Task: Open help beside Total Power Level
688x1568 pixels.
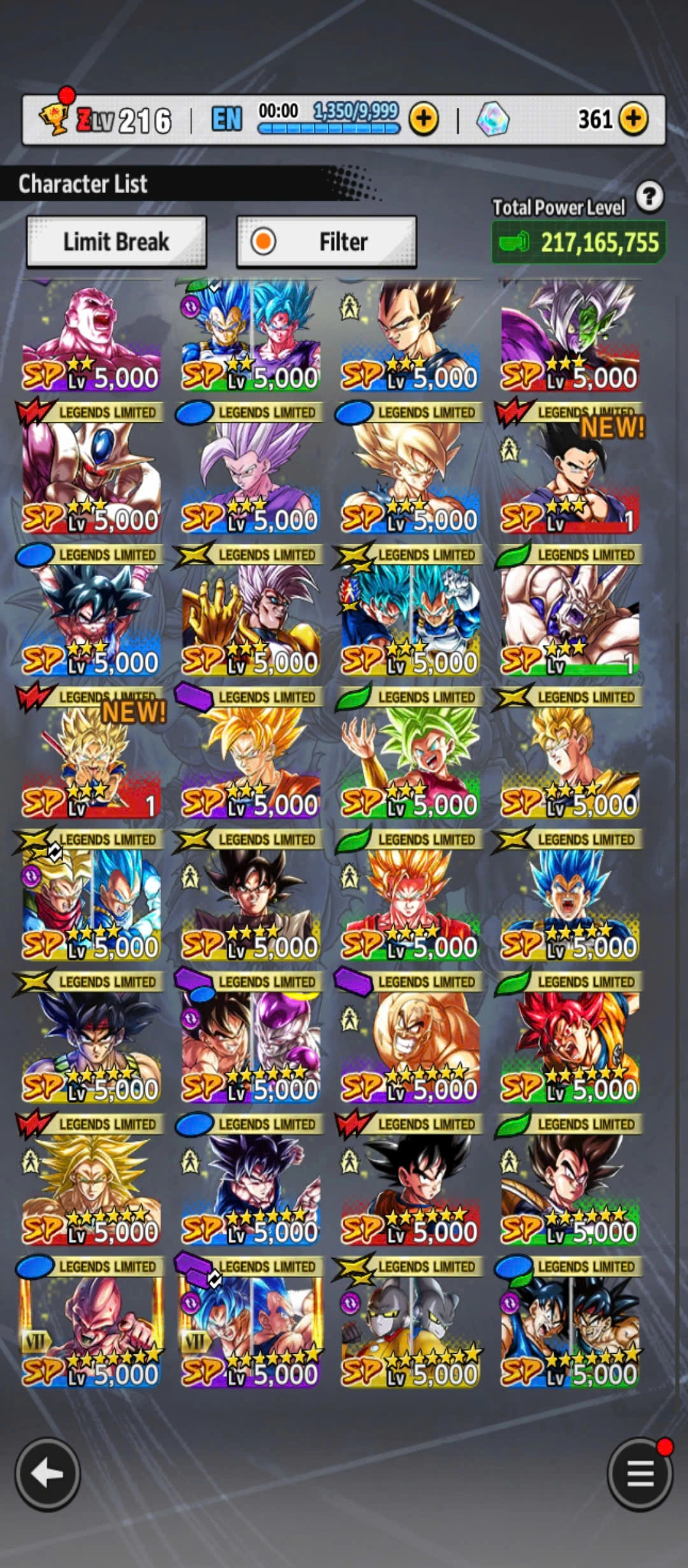Action: click(x=649, y=197)
